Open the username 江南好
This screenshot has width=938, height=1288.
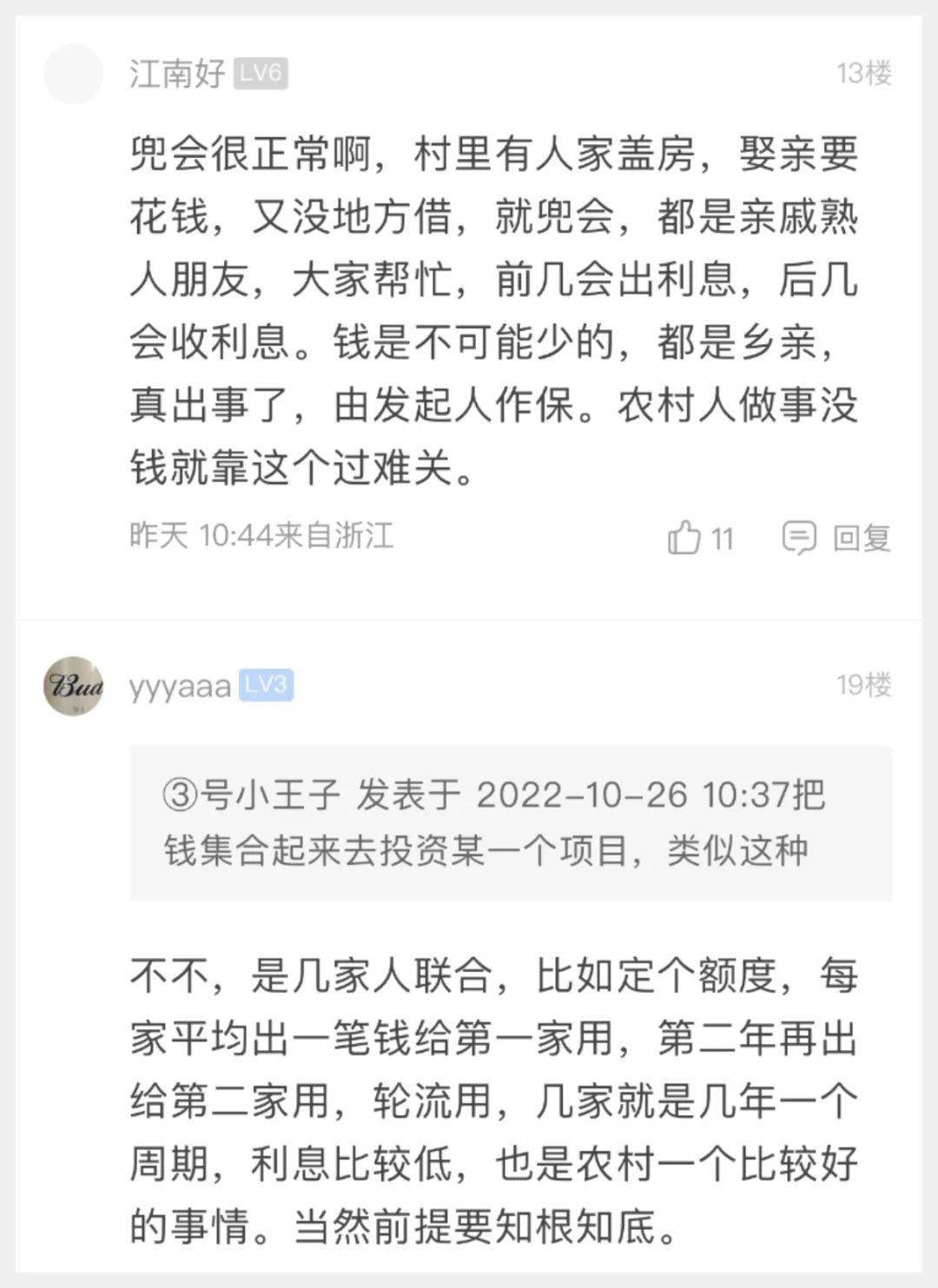tap(177, 74)
